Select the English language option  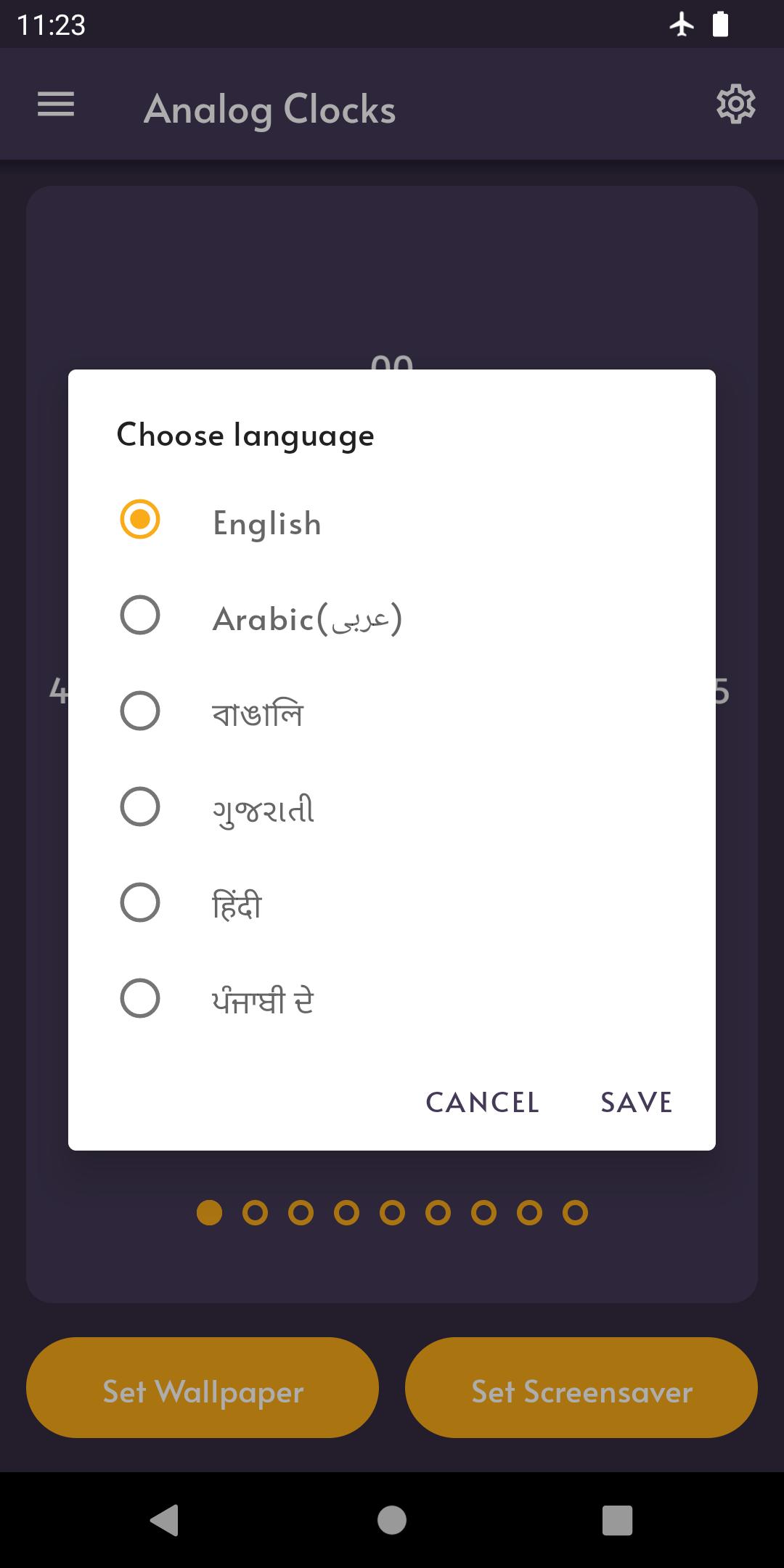click(392, 520)
